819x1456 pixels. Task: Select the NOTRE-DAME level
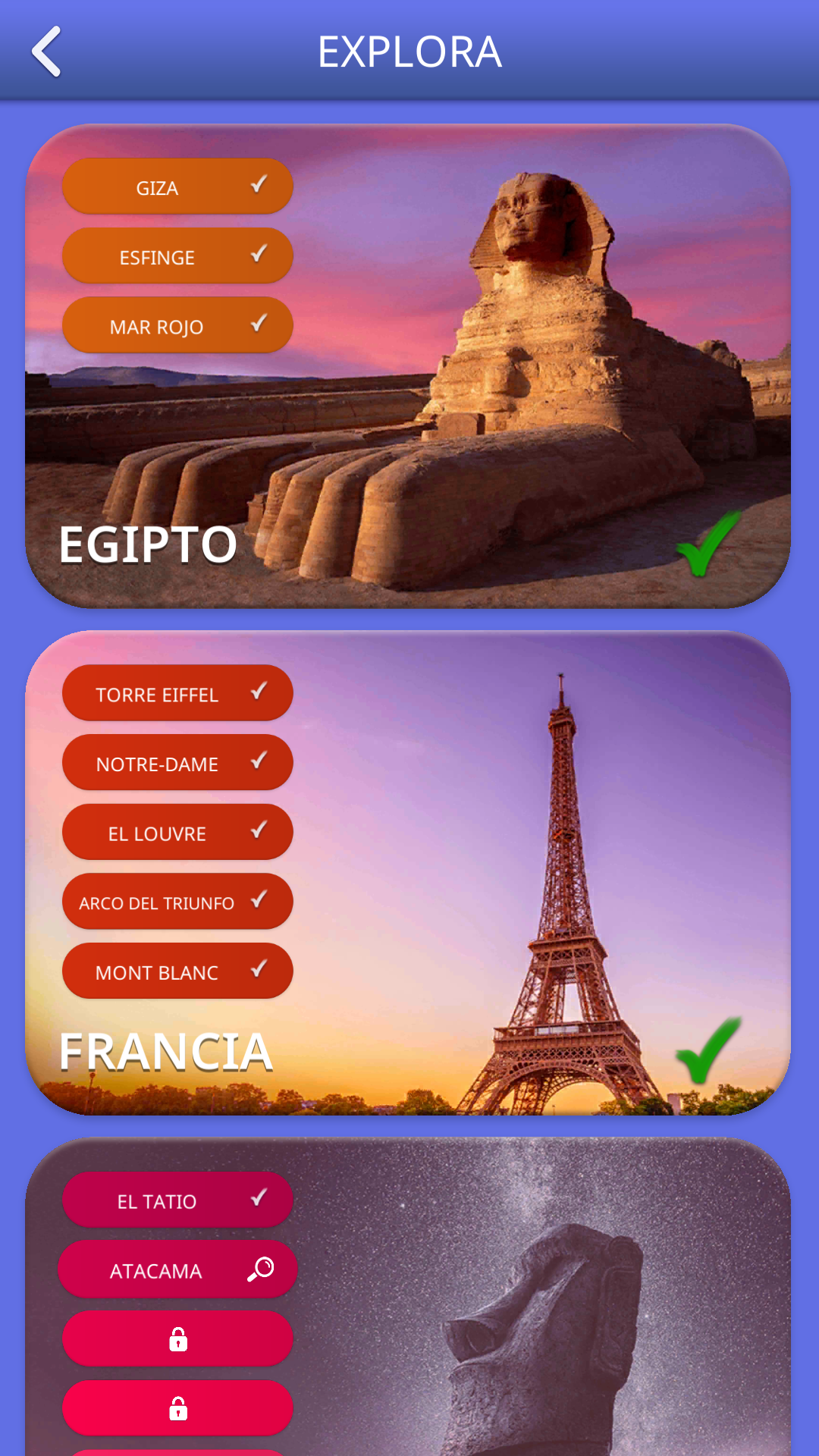pos(177,763)
